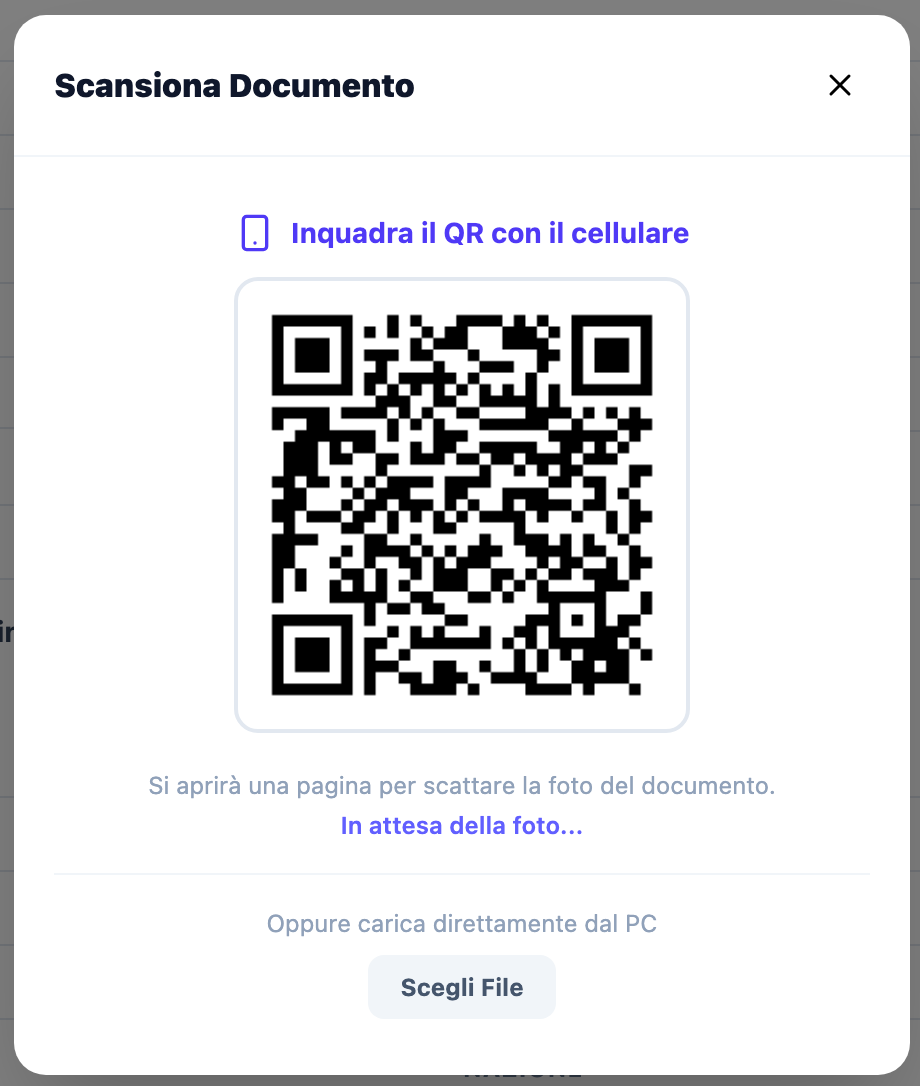Click the In attesa della foto status text
Screen dimensions: 920x1086
click(461, 825)
